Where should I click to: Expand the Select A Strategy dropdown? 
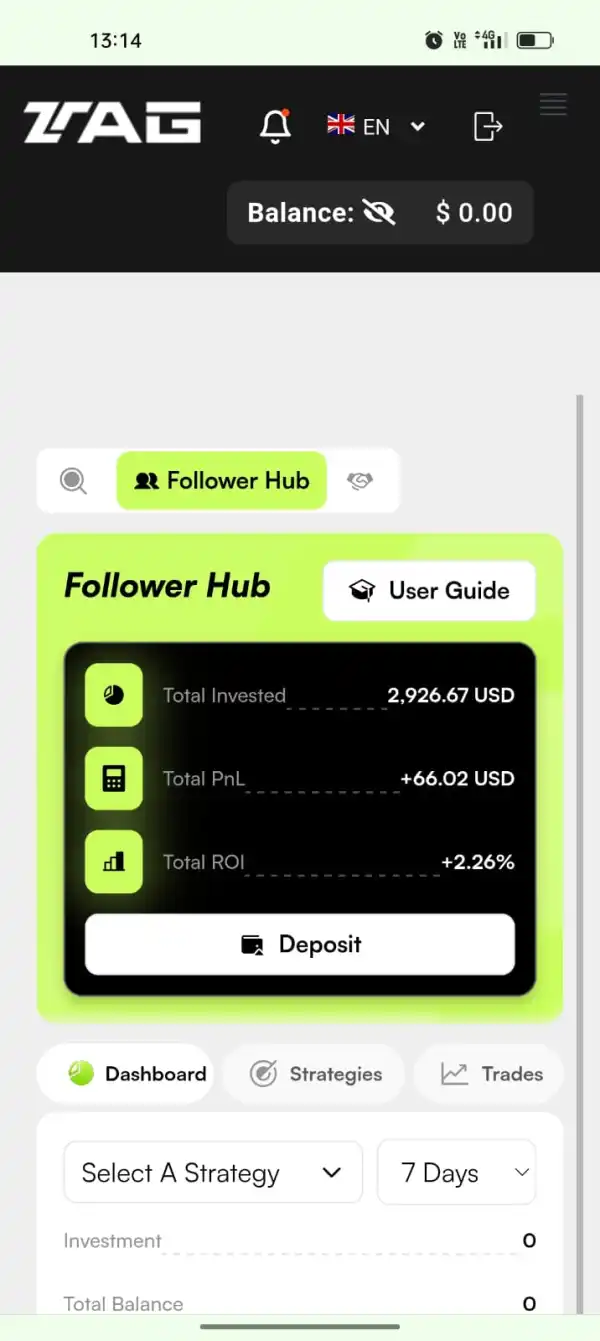click(213, 1172)
